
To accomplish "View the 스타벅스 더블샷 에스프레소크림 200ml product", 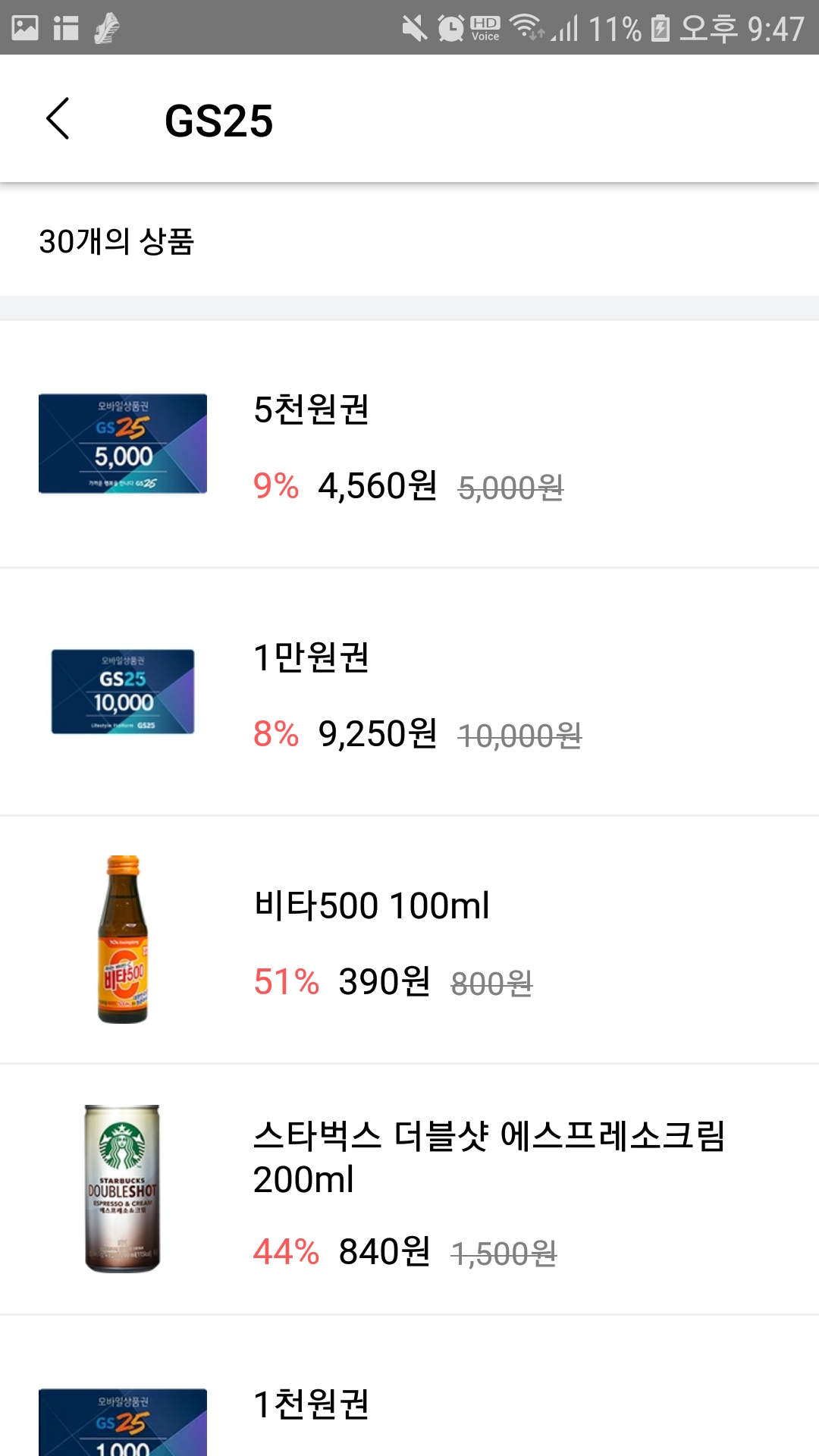I will coord(409,1189).
